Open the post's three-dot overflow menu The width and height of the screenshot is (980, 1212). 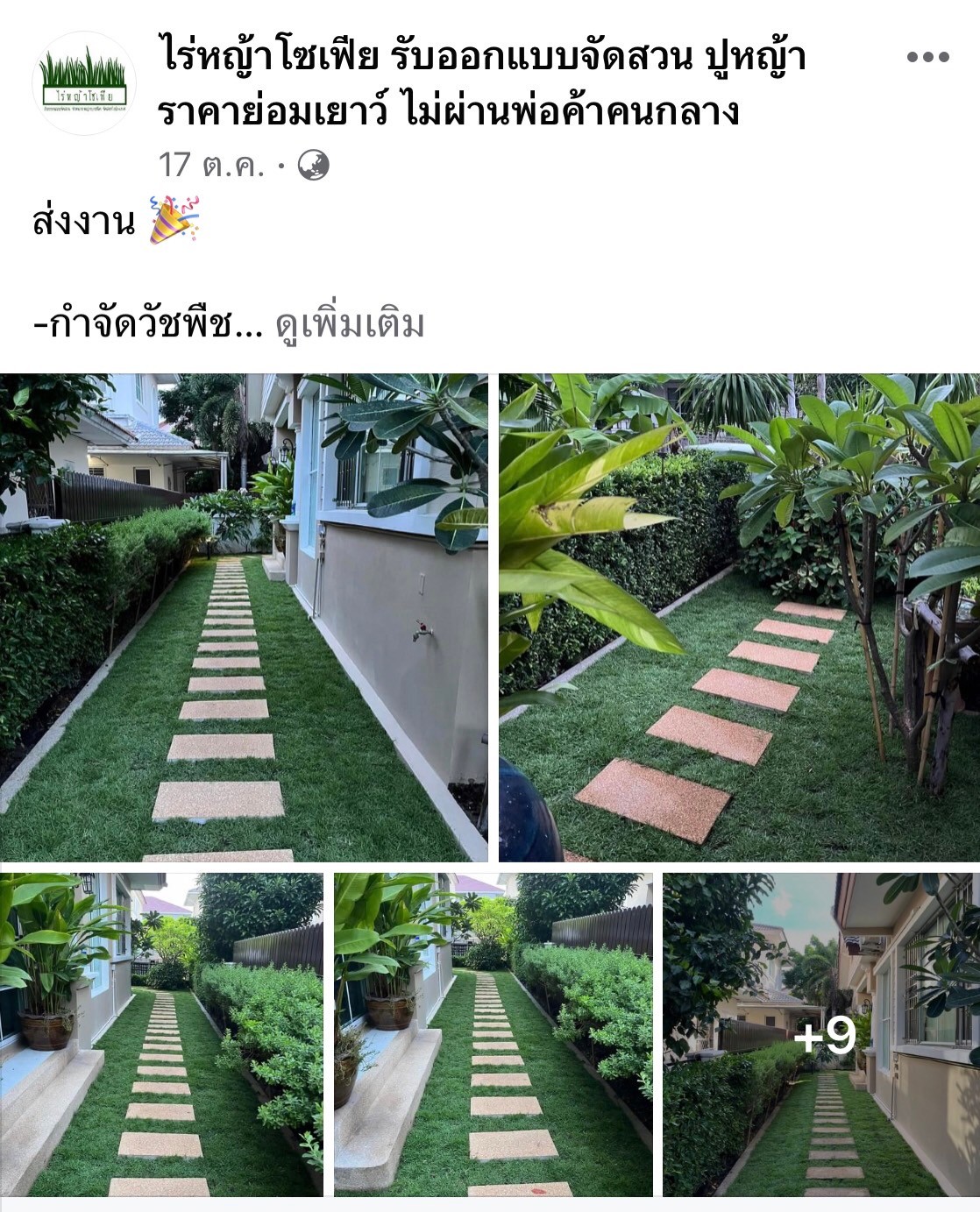tap(927, 58)
